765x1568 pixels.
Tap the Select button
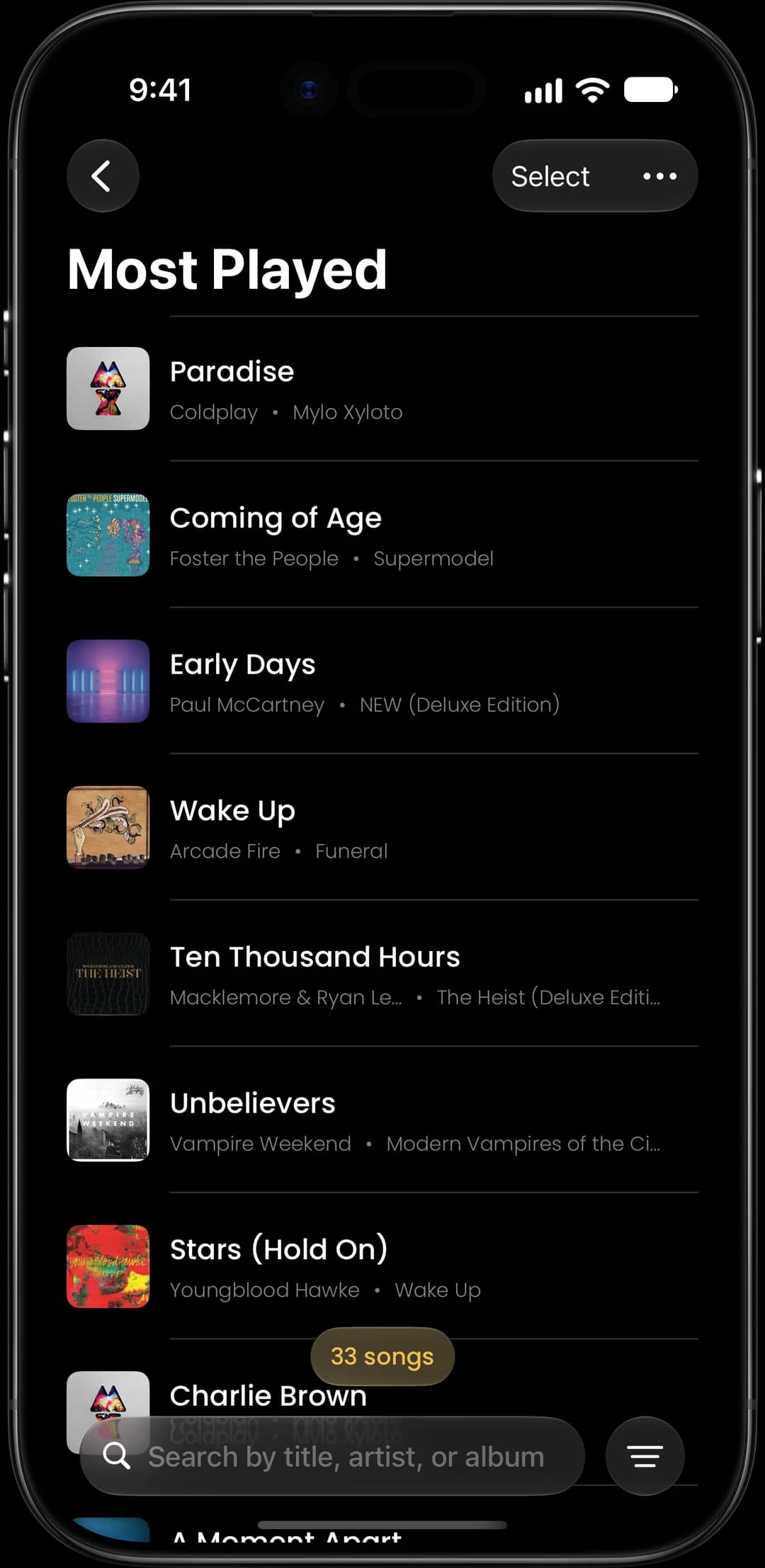click(x=550, y=176)
